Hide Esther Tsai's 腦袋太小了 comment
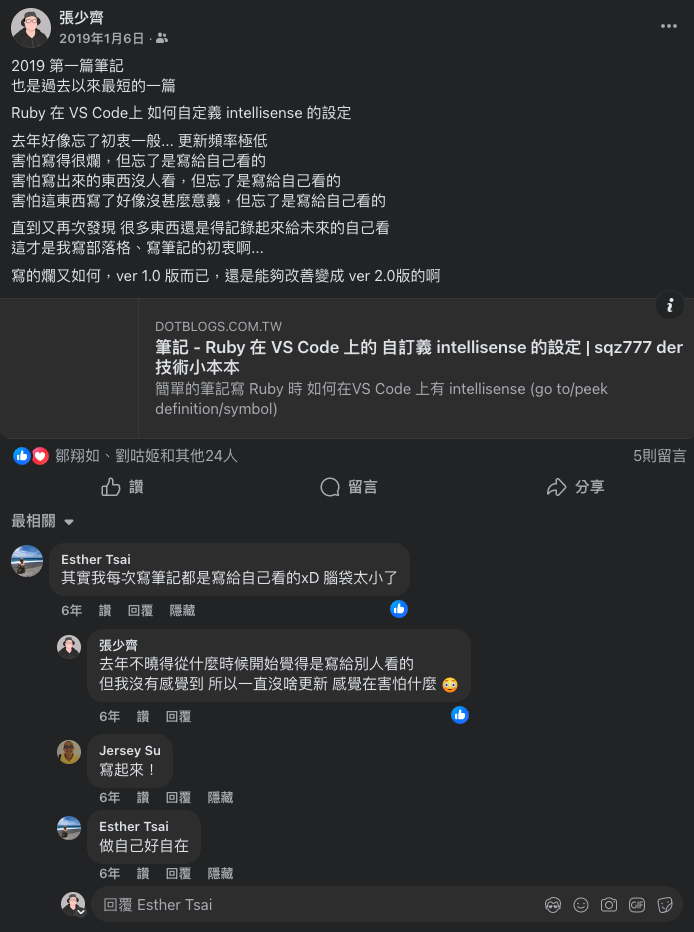Image resolution: width=694 pixels, height=932 pixels. coord(182,610)
